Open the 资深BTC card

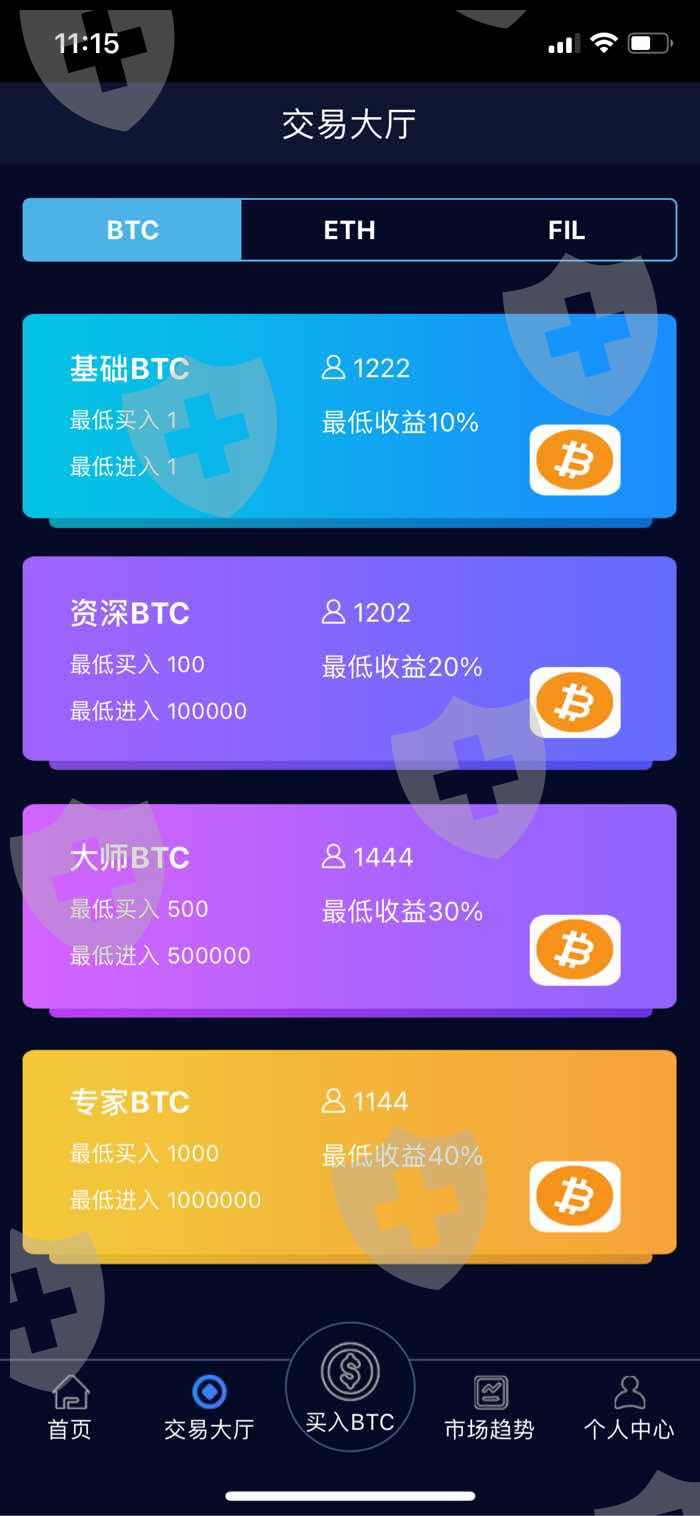[x=349, y=659]
